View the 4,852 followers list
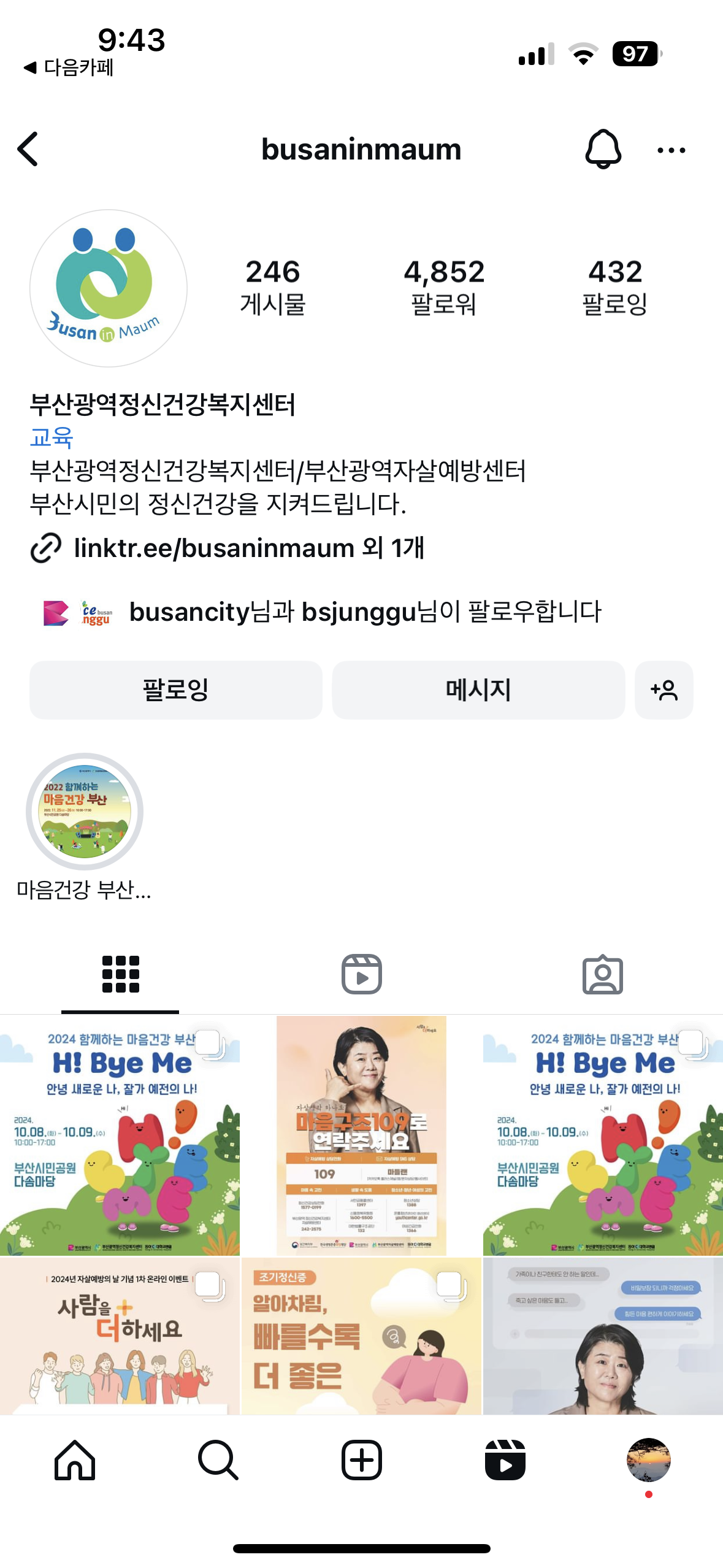Viewport: 723px width, 1568px height. pyautogui.click(x=443, y=286)
